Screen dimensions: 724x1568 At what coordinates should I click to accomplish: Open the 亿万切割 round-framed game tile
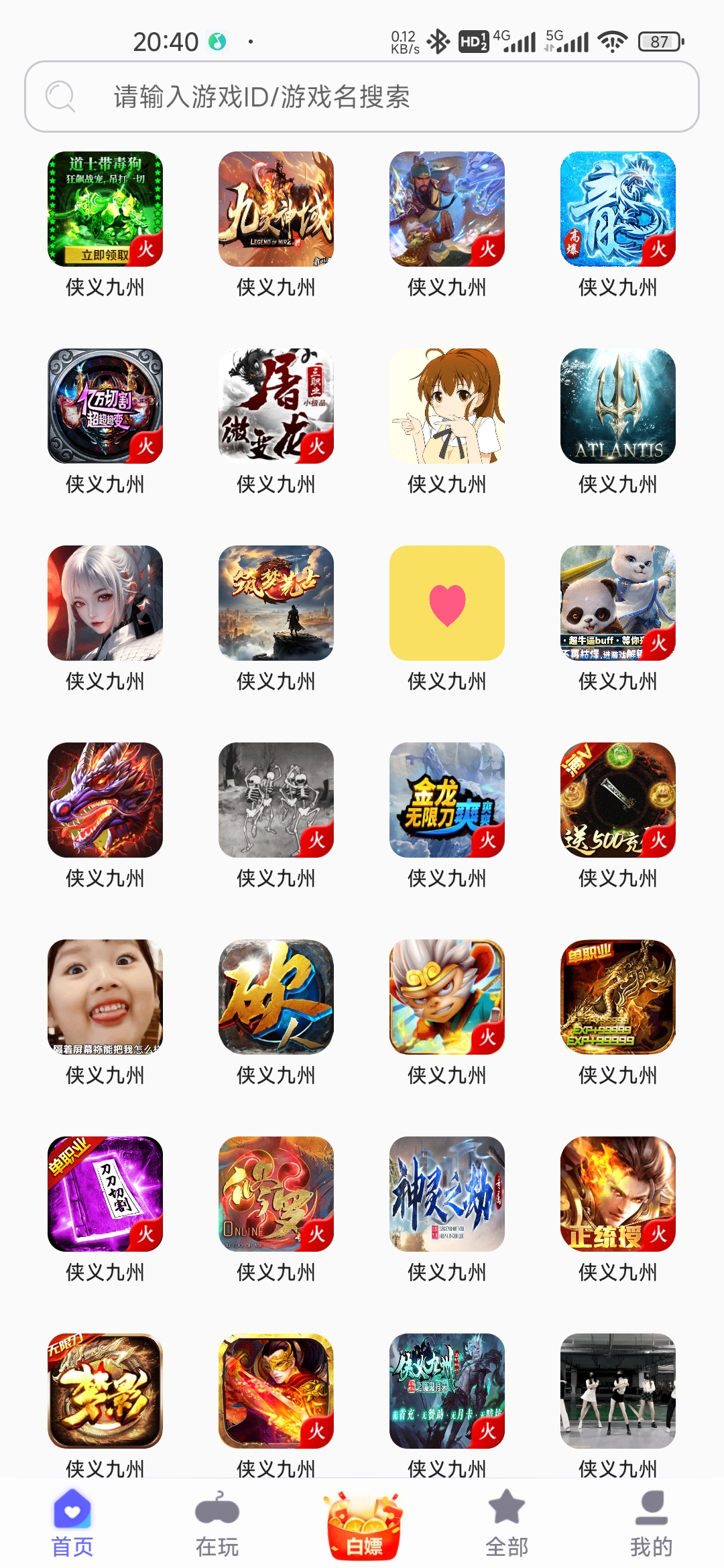tap(105, 406)
